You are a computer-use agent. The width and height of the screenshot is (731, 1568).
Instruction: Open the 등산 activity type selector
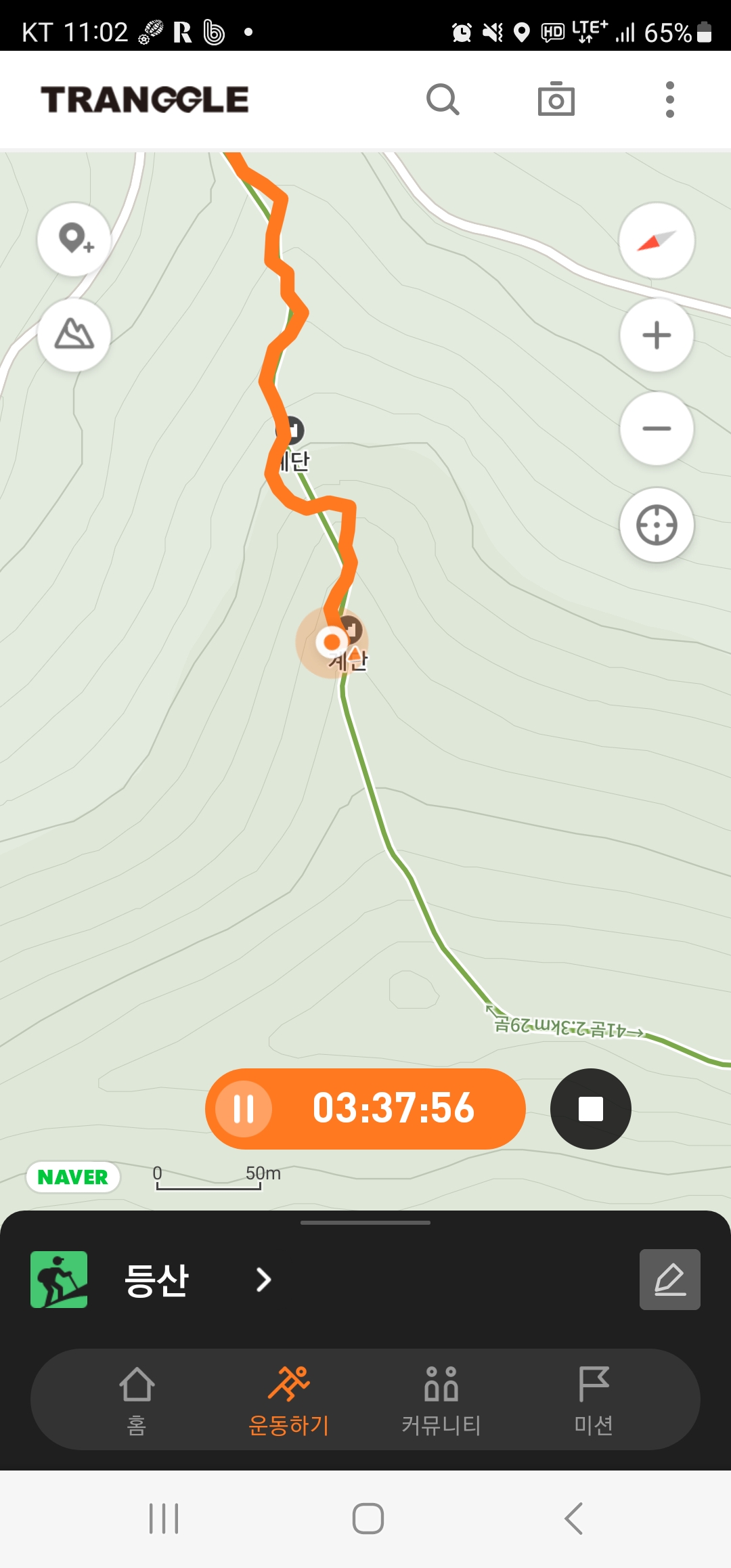coord(196,1280)
